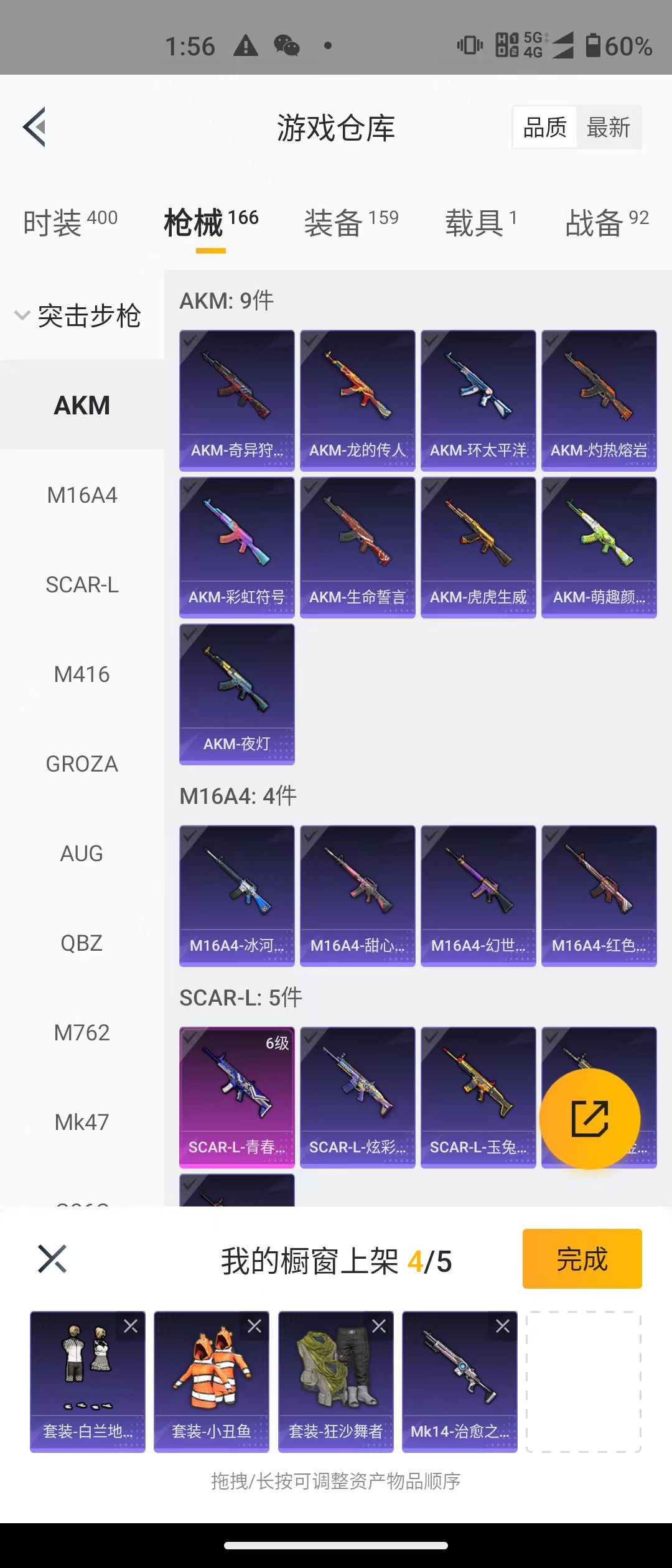Pick the 6级 SCAR-L-青春 skin

(x=236, y=1097)
